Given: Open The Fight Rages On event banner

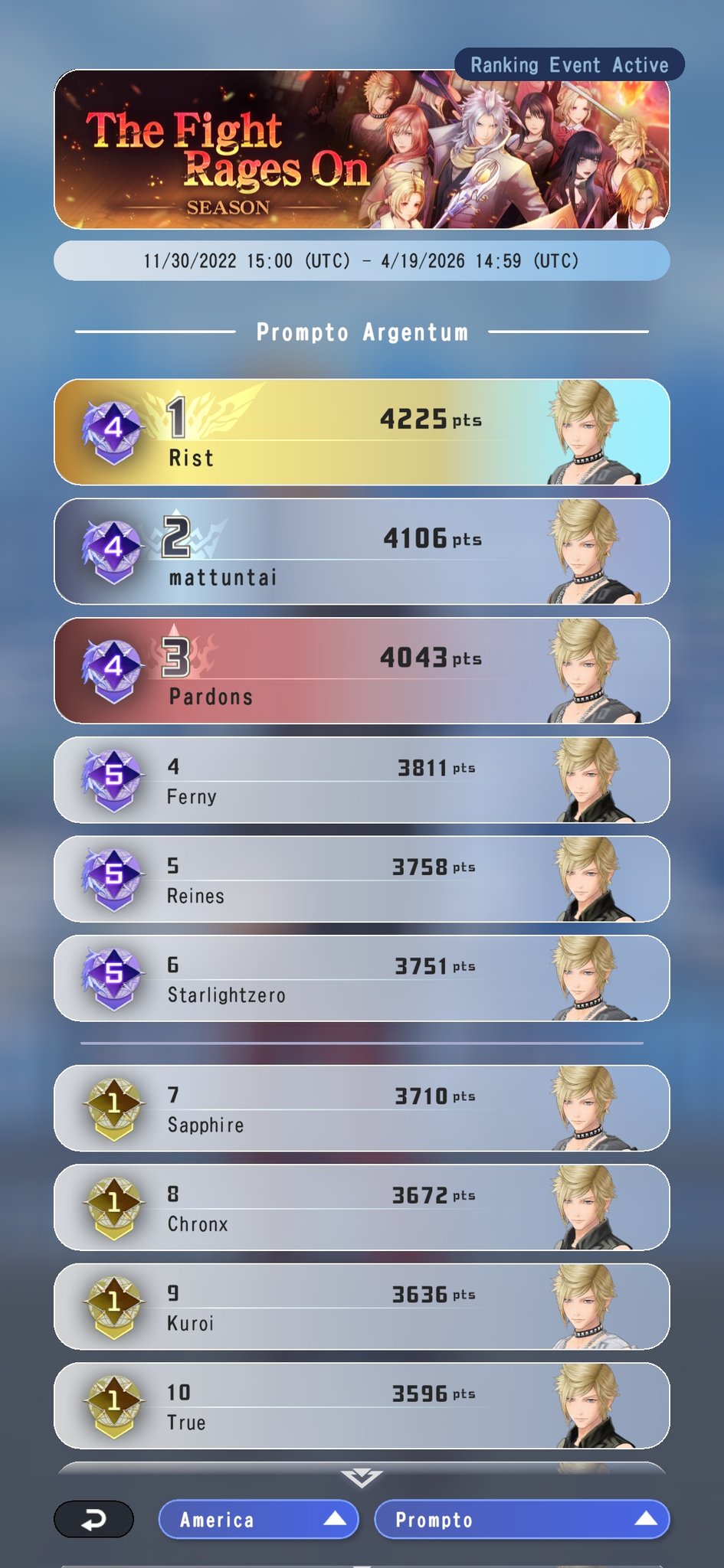Looking at the screenshot, I should tap(362, 150).
